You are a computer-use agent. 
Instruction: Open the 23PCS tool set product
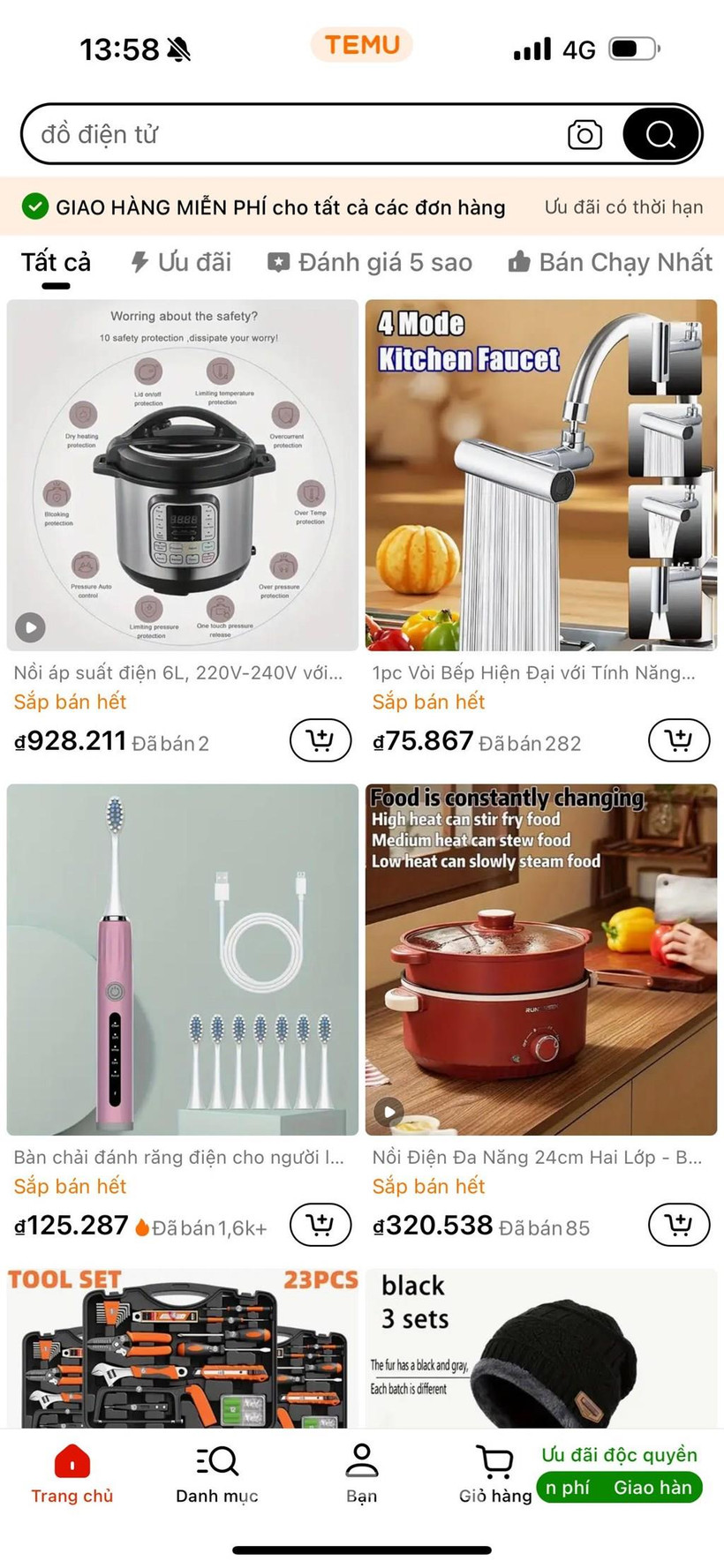183,1348
